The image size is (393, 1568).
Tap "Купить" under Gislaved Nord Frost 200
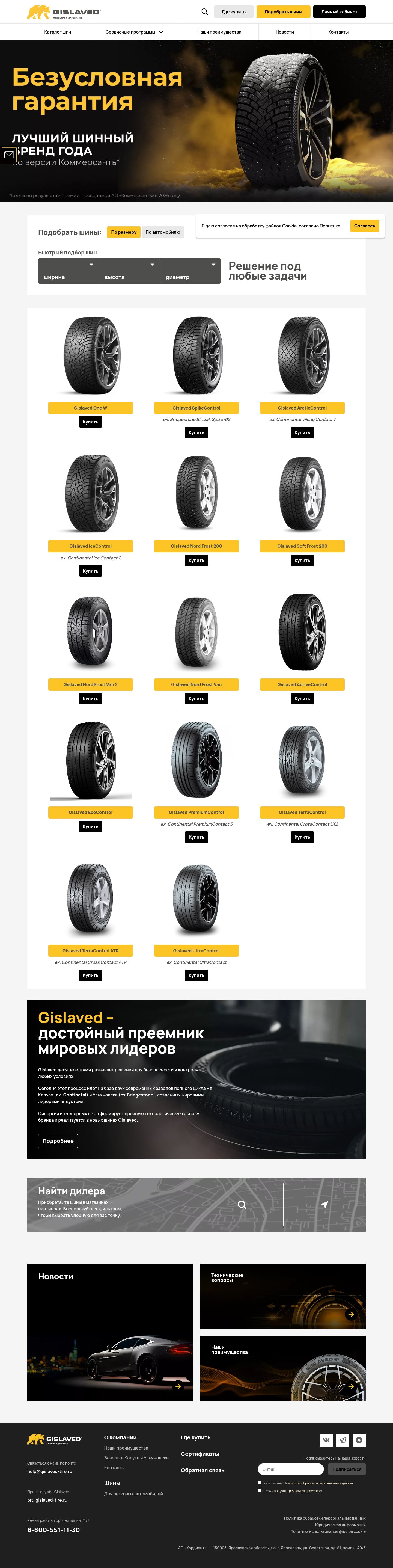(196, 560)
